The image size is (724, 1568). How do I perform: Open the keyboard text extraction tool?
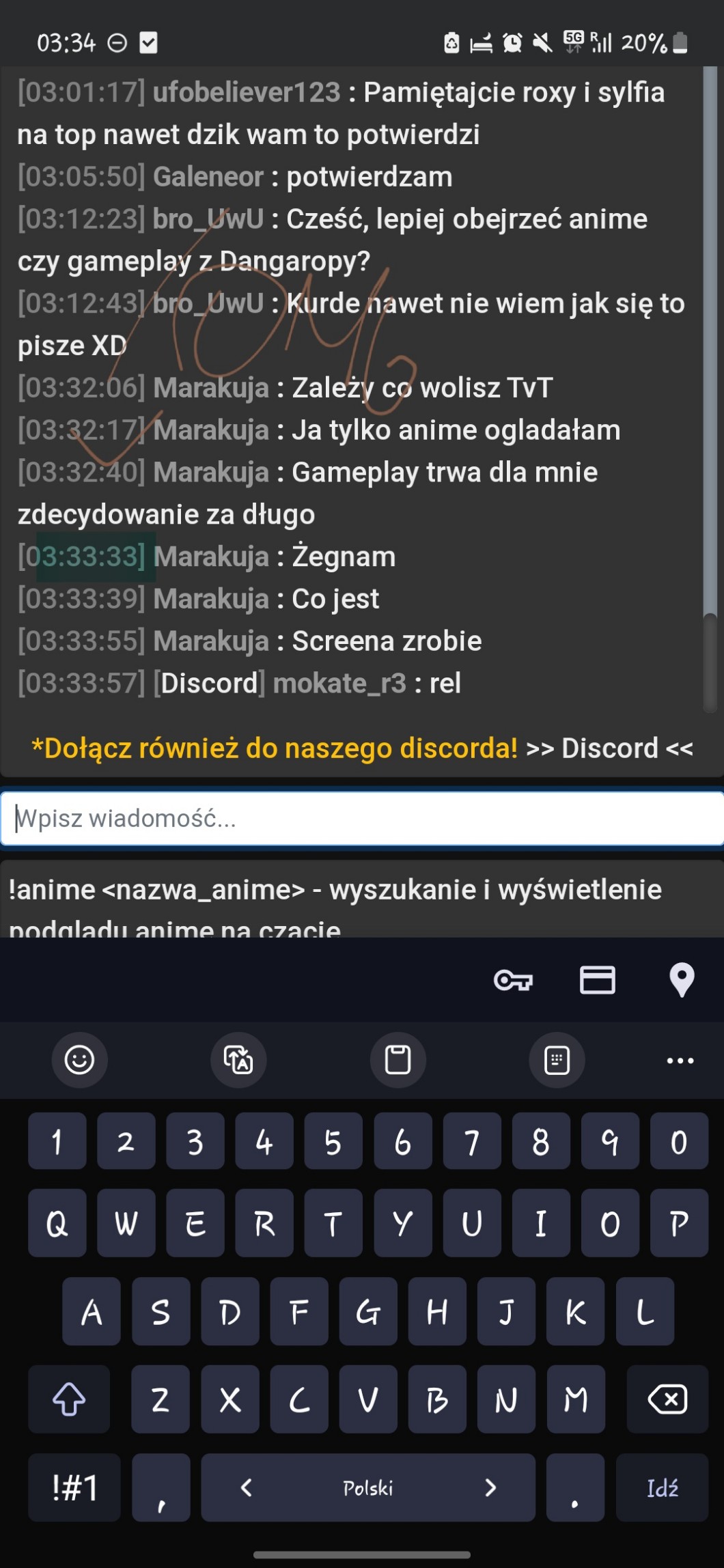click(557, 1060)
